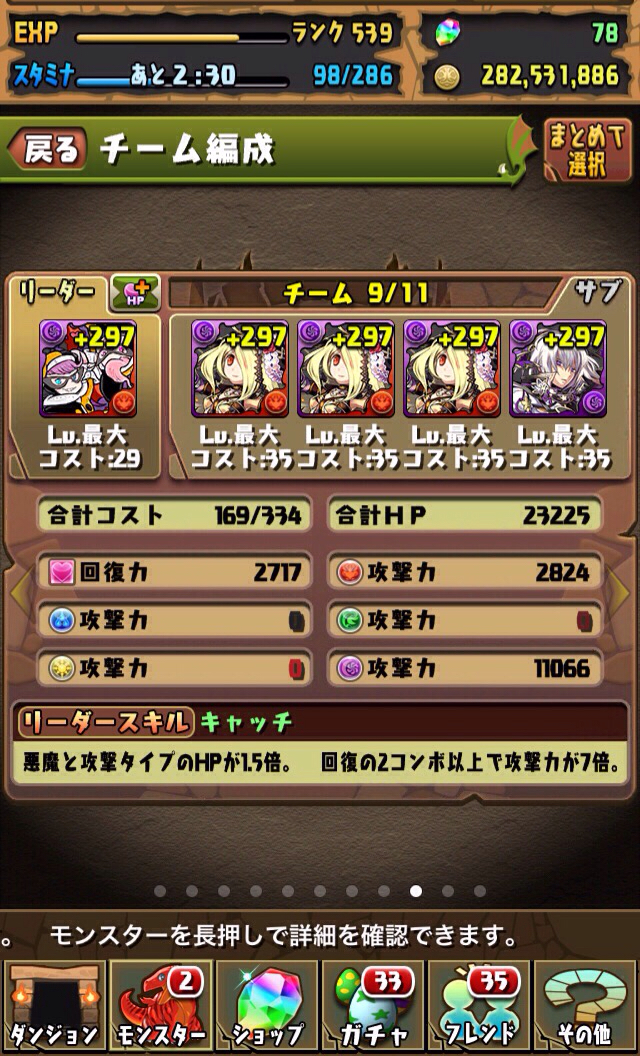The image size is (640, 1056).
Task: Select the leader monster with cost 29
Action: click(x=88, y=368)
